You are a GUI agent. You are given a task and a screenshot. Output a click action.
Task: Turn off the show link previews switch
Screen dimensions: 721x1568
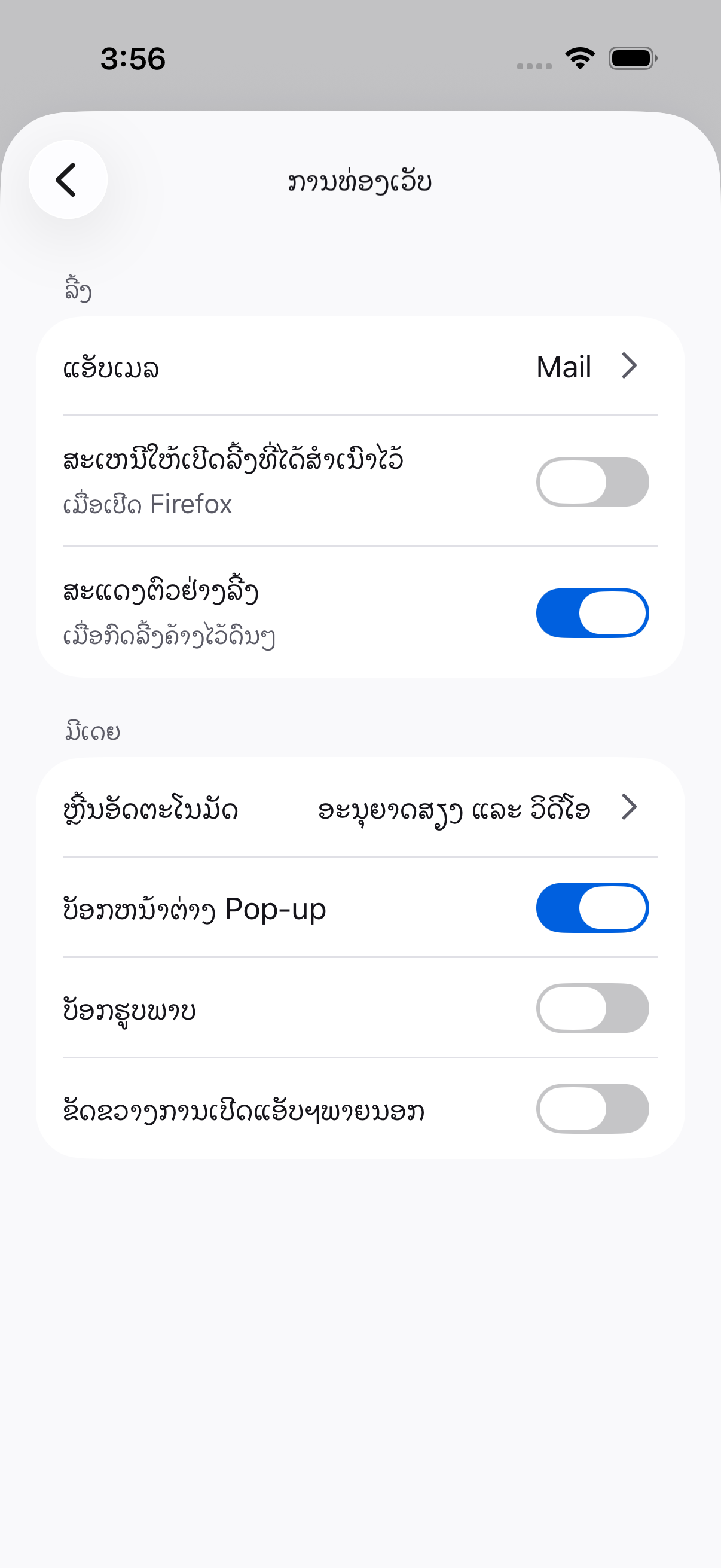click(x=592, y=612)
